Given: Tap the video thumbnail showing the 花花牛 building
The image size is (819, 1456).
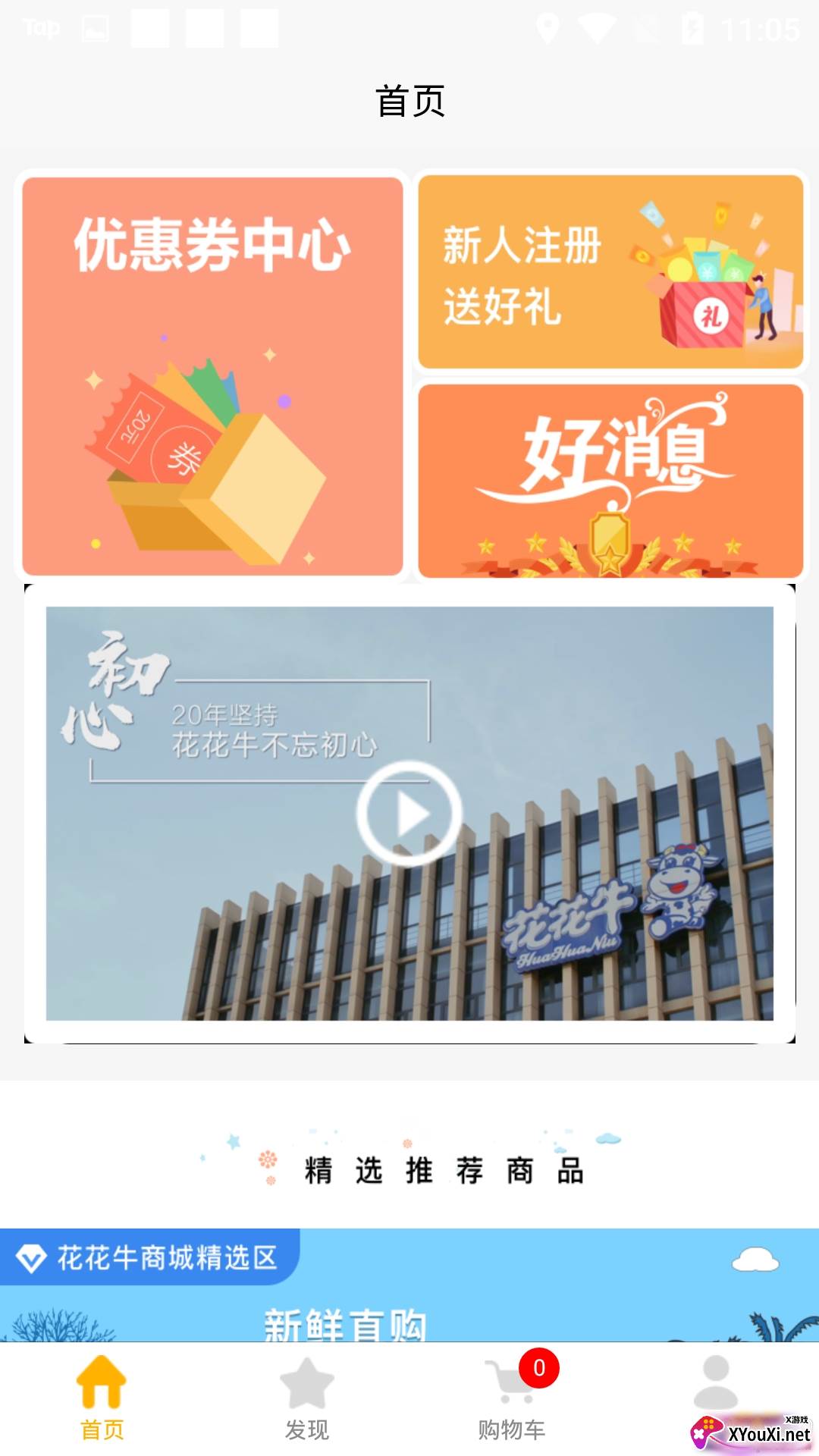Looking at the screenshot, I should coord(409,813).
